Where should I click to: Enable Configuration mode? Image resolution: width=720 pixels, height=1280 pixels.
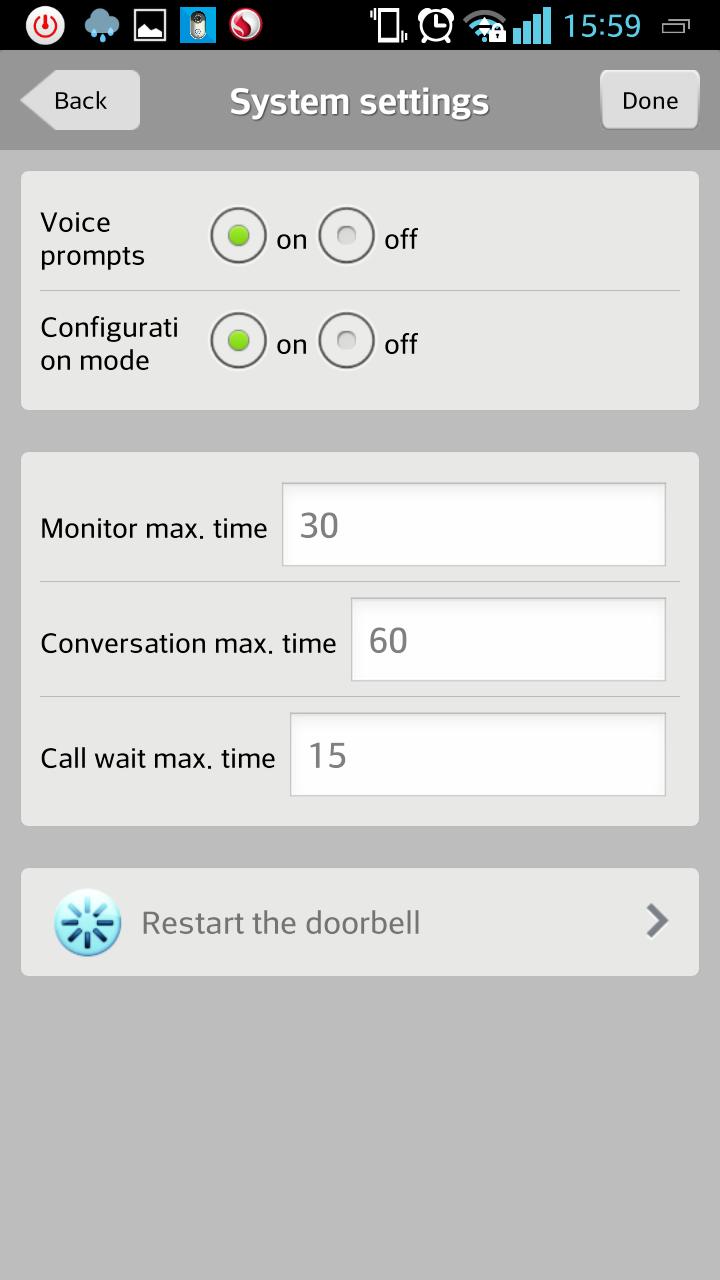(237, 341)
